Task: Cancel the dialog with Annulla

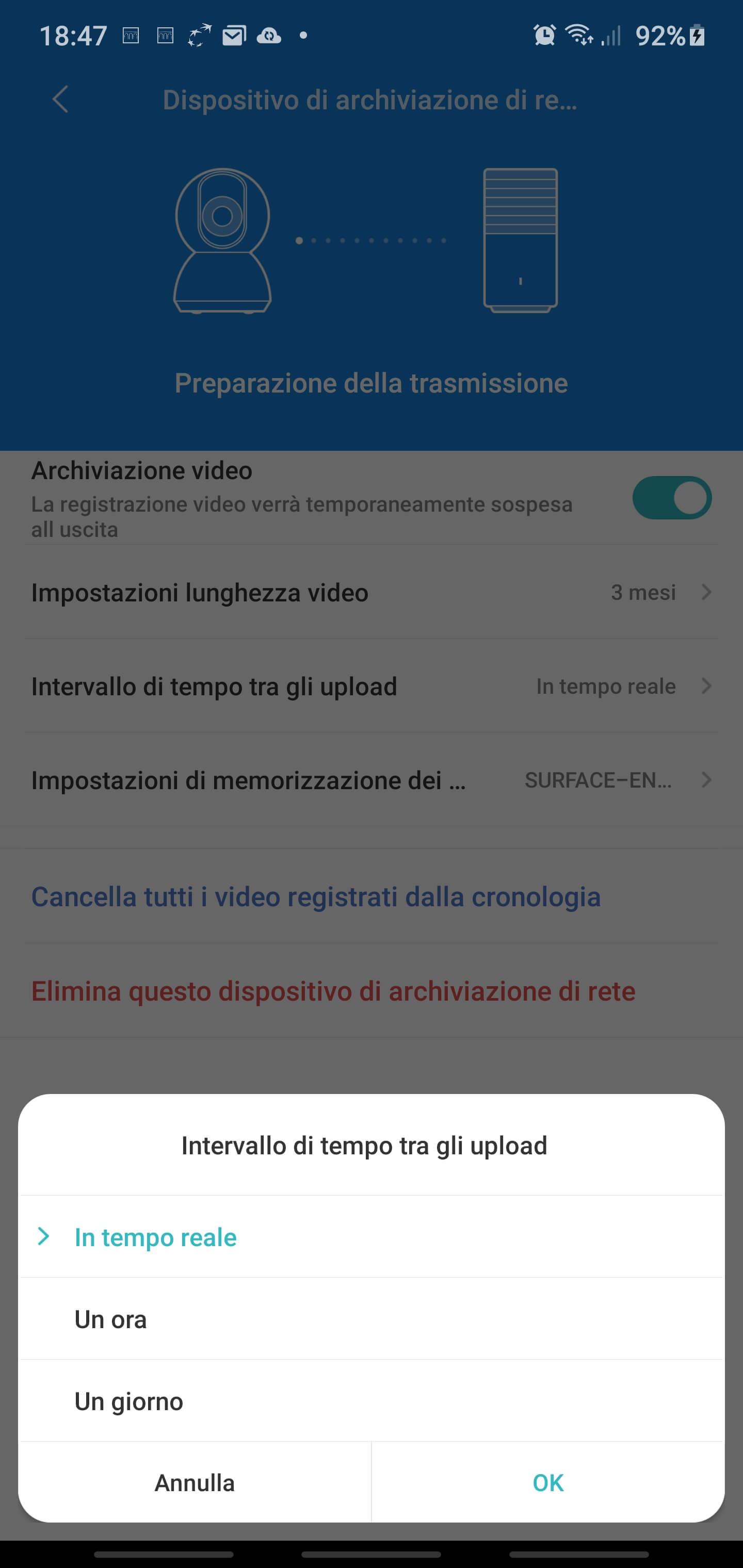Action: coord(195,1483)
